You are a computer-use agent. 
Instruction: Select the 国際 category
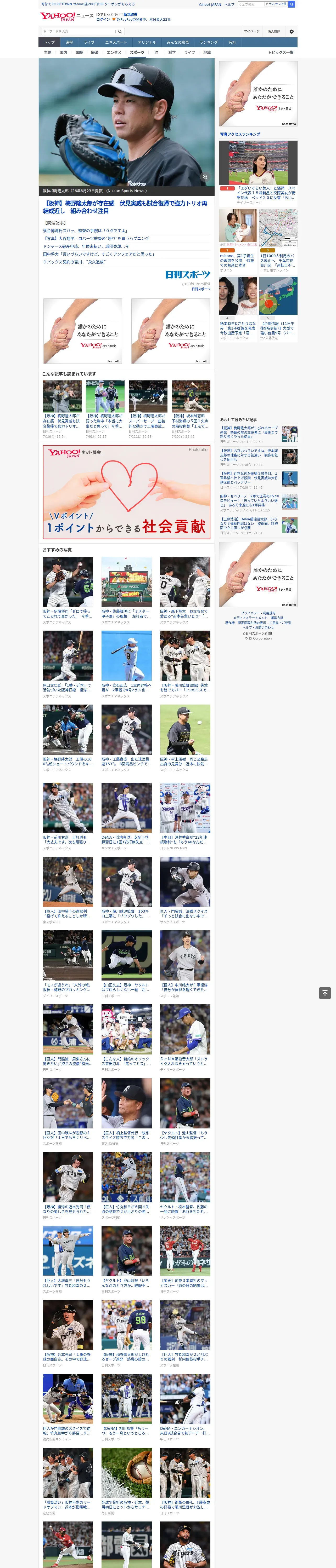pyautogui.click(x=79, y=52)
